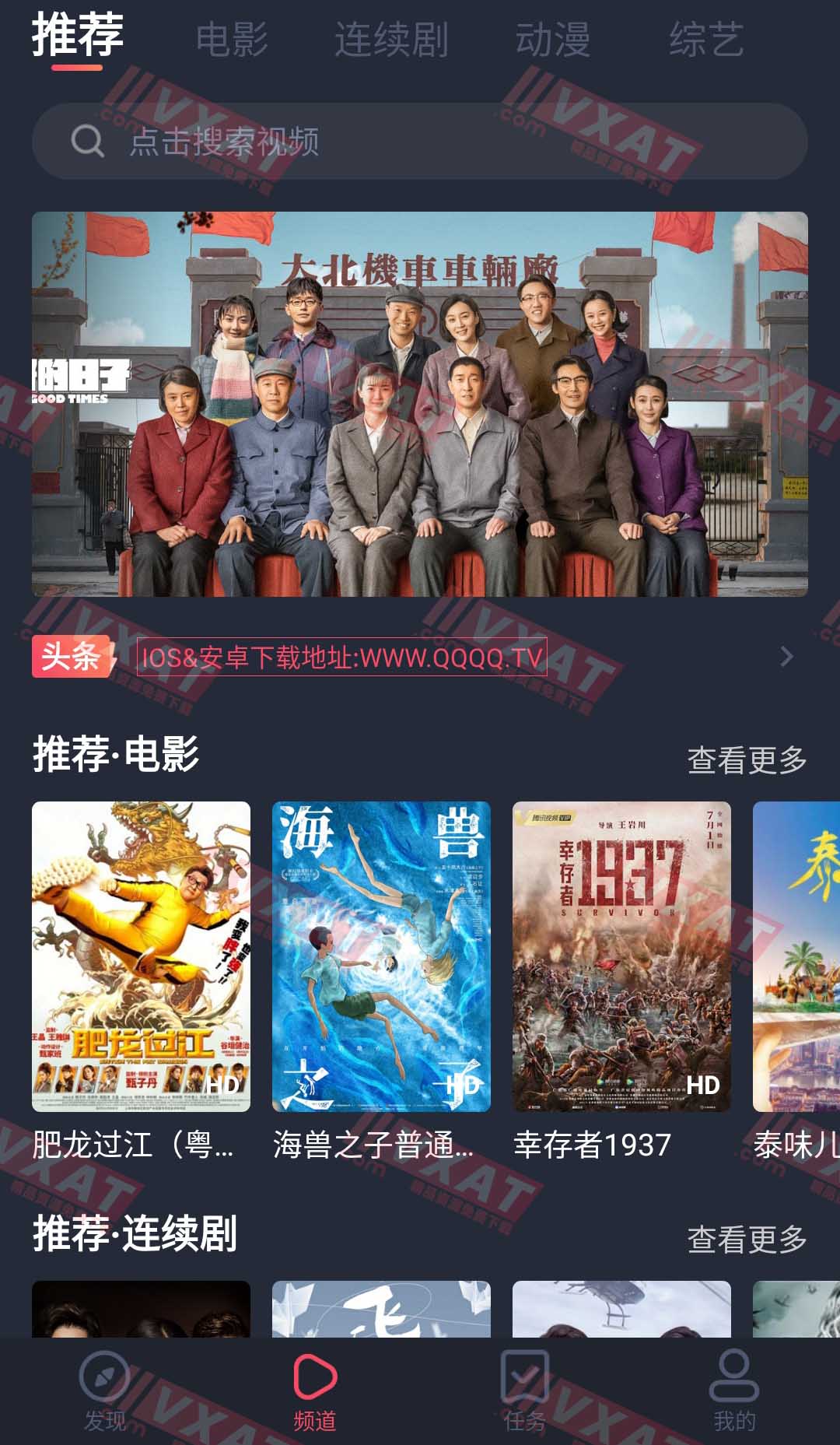Viewport: 840px width, 1445px height.
Task: Go to the 发现 tab
Action: point(104,1391)
